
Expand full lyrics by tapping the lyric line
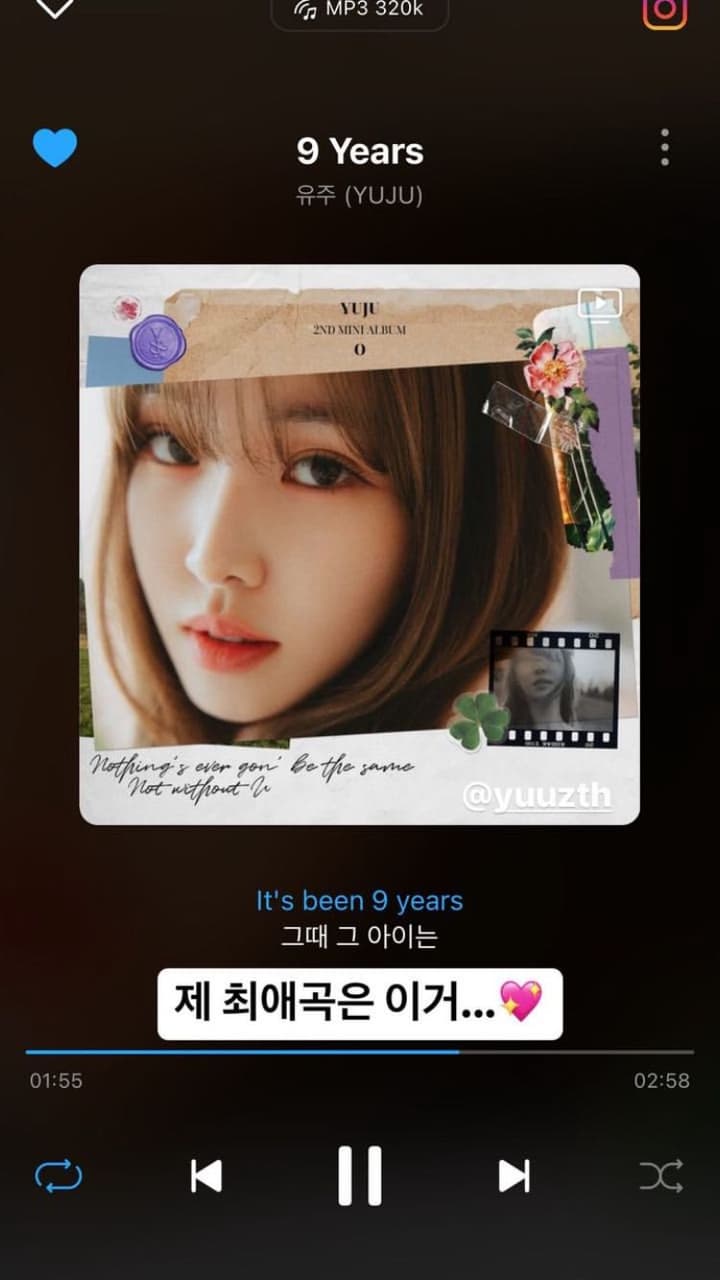[360, 900]
